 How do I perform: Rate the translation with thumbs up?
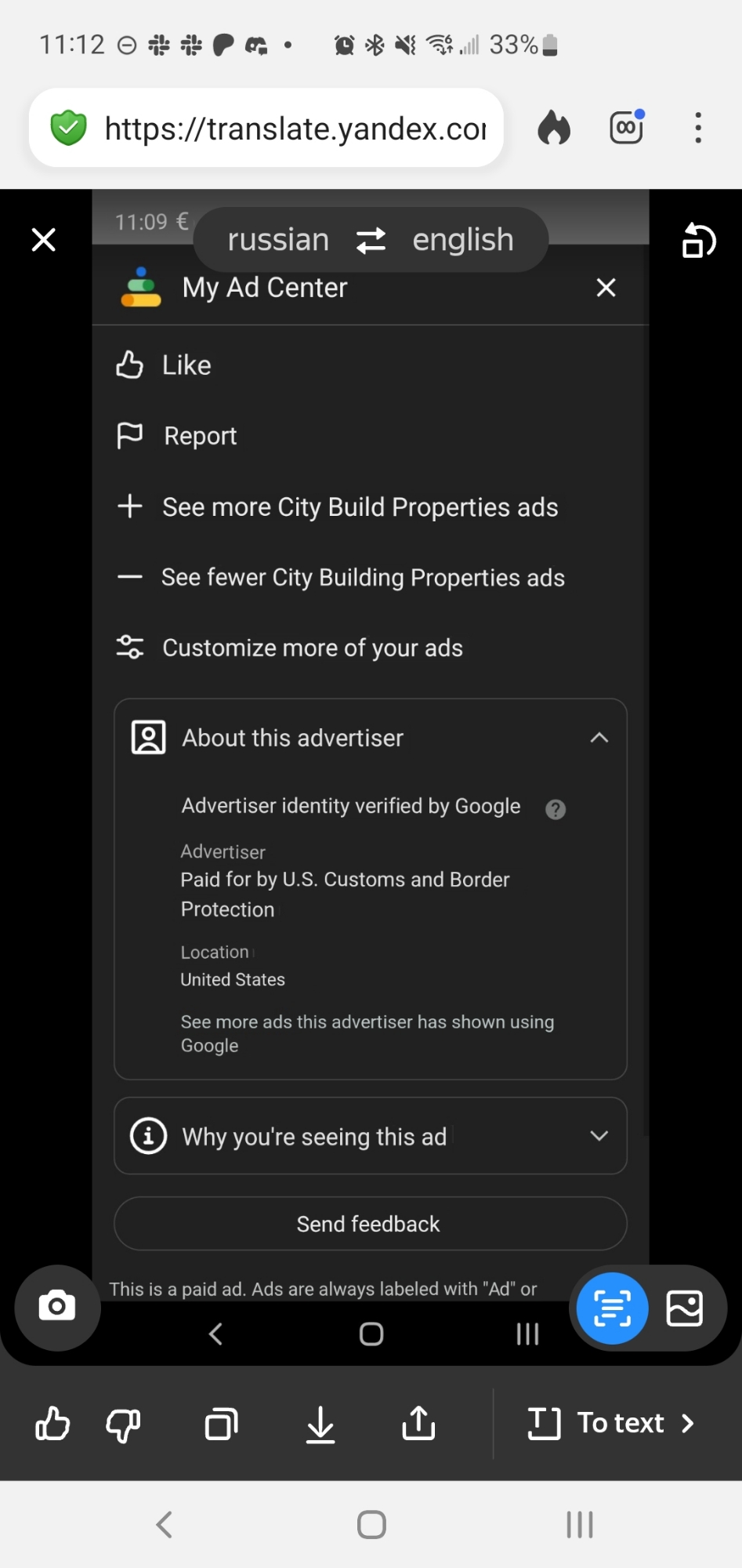53,1423
